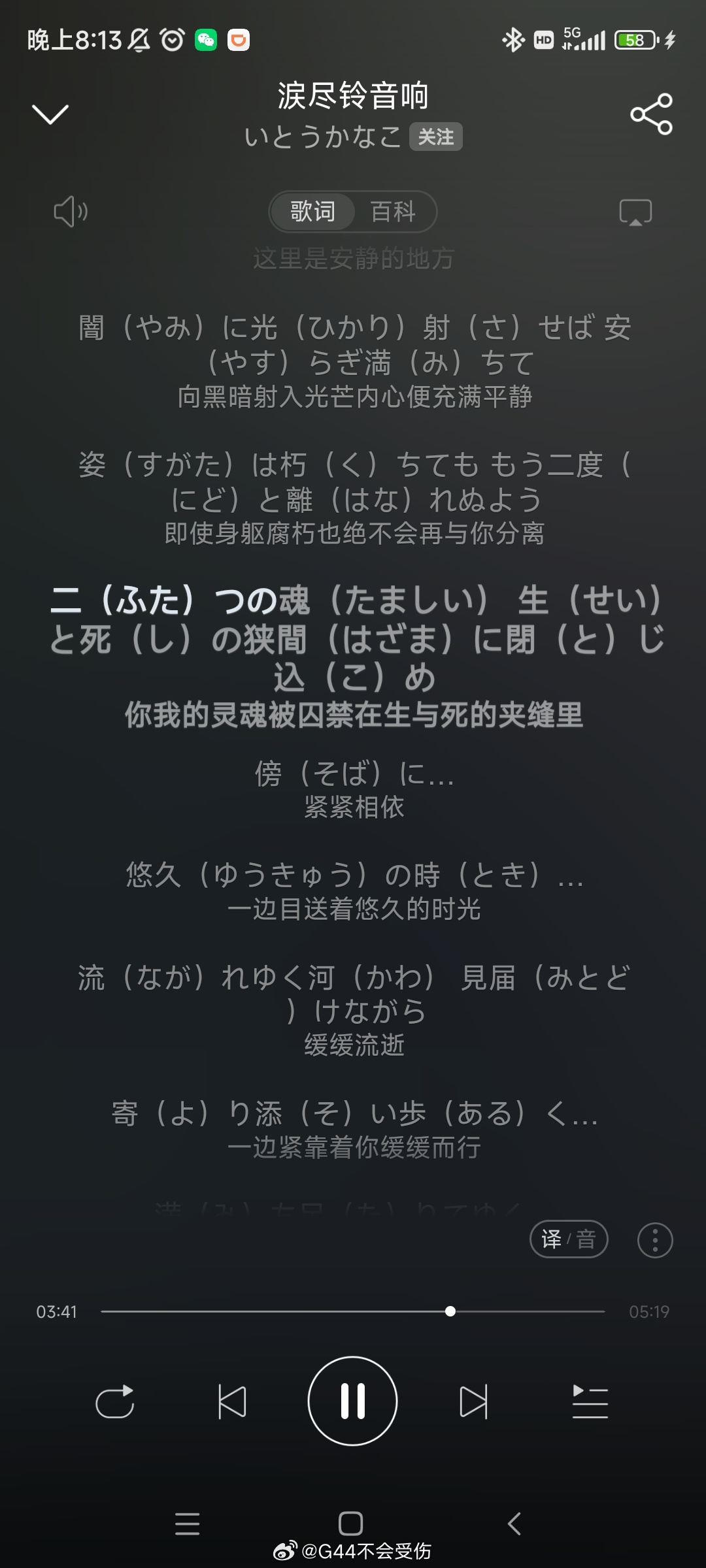Open the three-dot lyrics options
This screenshot has width=706, height=1568.
(x=654, y=1240)
